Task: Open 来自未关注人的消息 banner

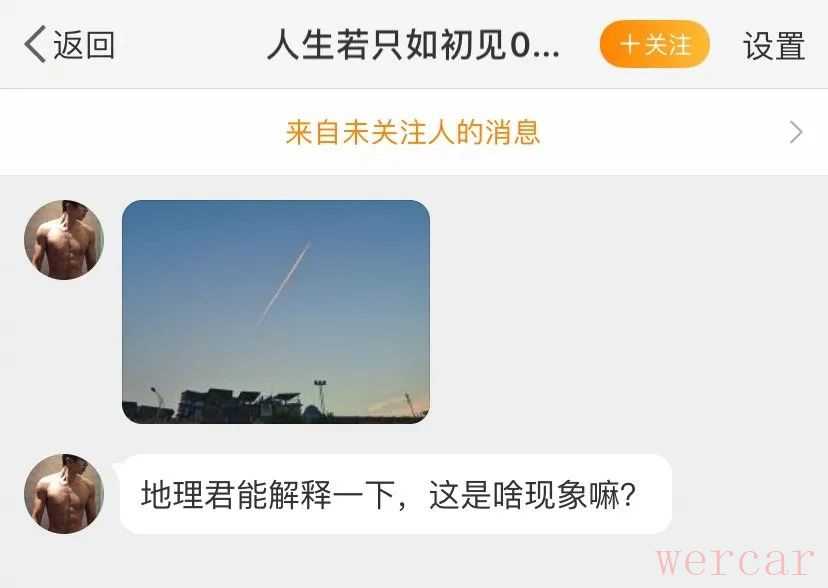Action: pos(413,132)
